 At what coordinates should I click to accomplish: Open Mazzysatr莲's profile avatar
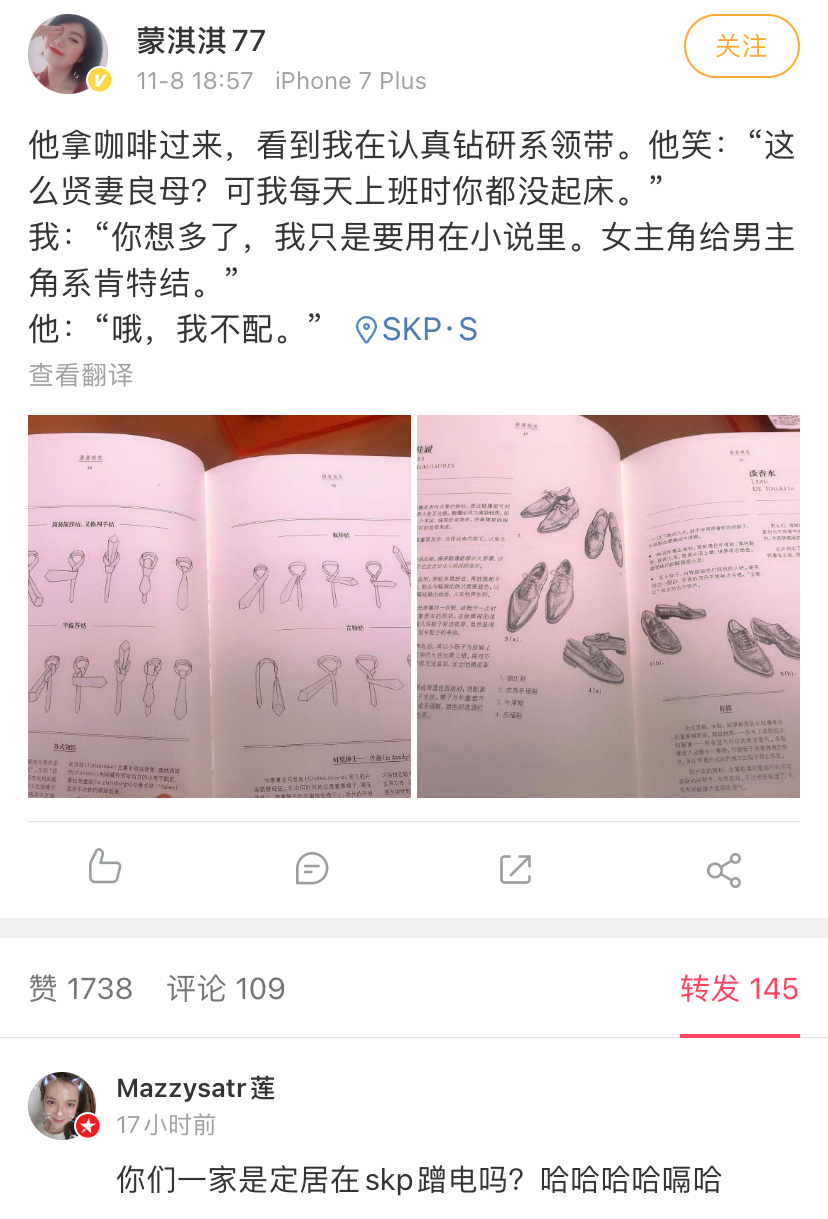point(63,1105)
